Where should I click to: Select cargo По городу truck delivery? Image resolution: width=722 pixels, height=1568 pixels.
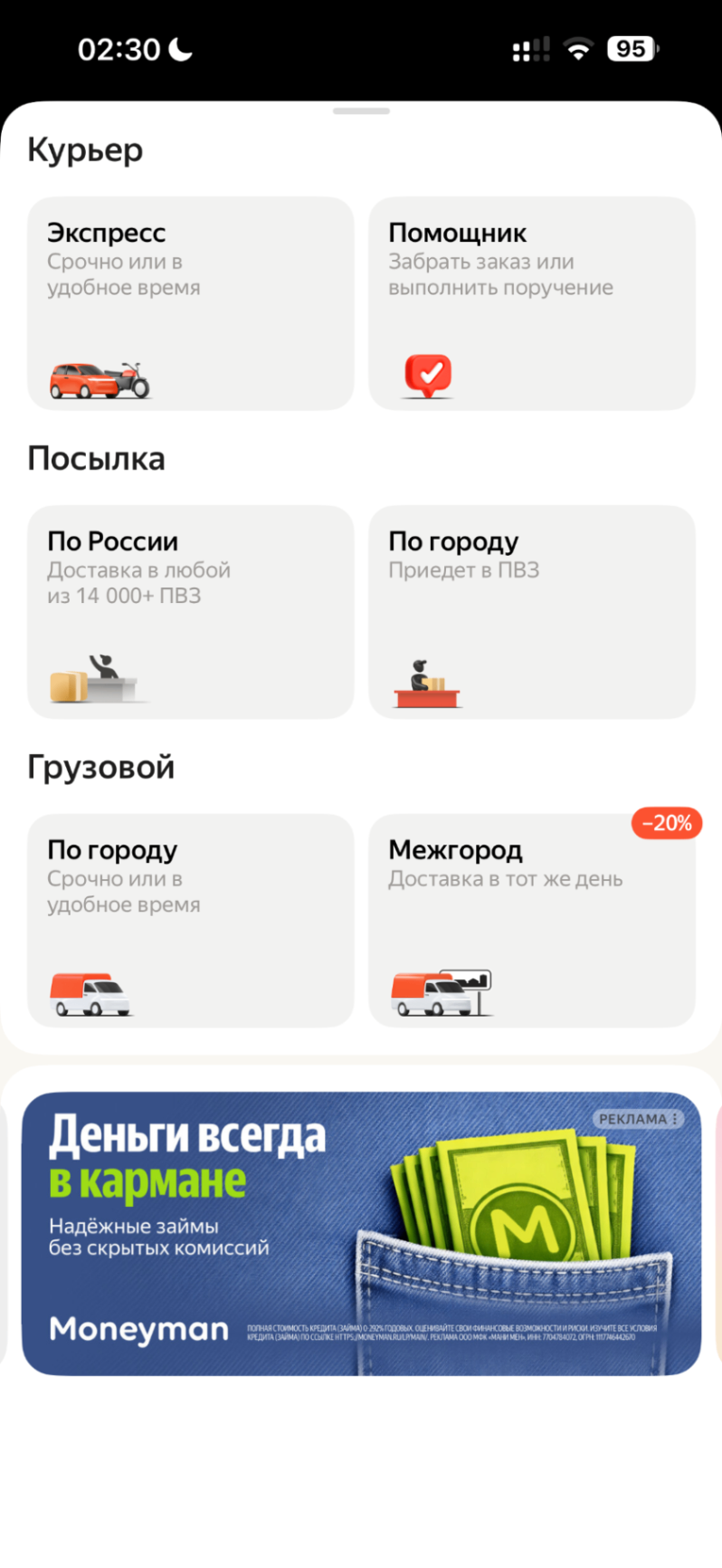pyautogui.click(x=190, y=920)
